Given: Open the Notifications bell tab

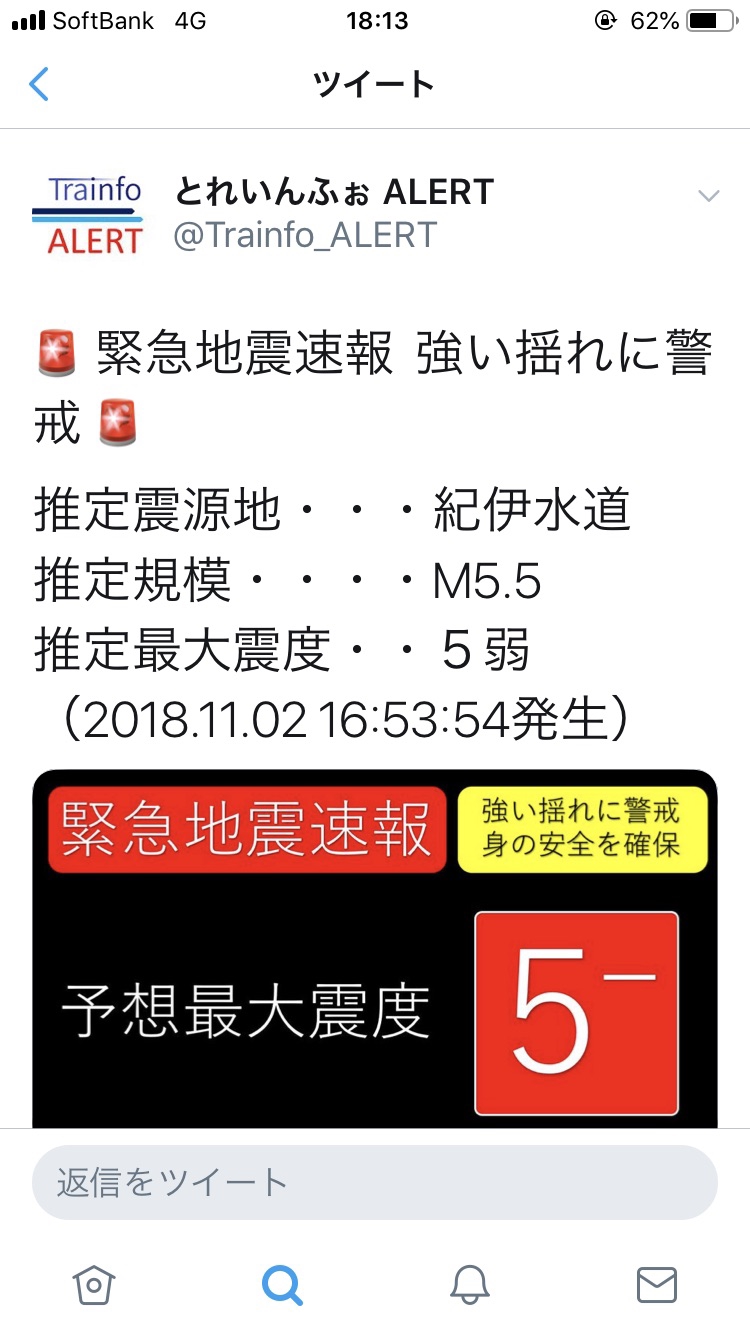Looking at the screenshot, I should (469, 1283).
